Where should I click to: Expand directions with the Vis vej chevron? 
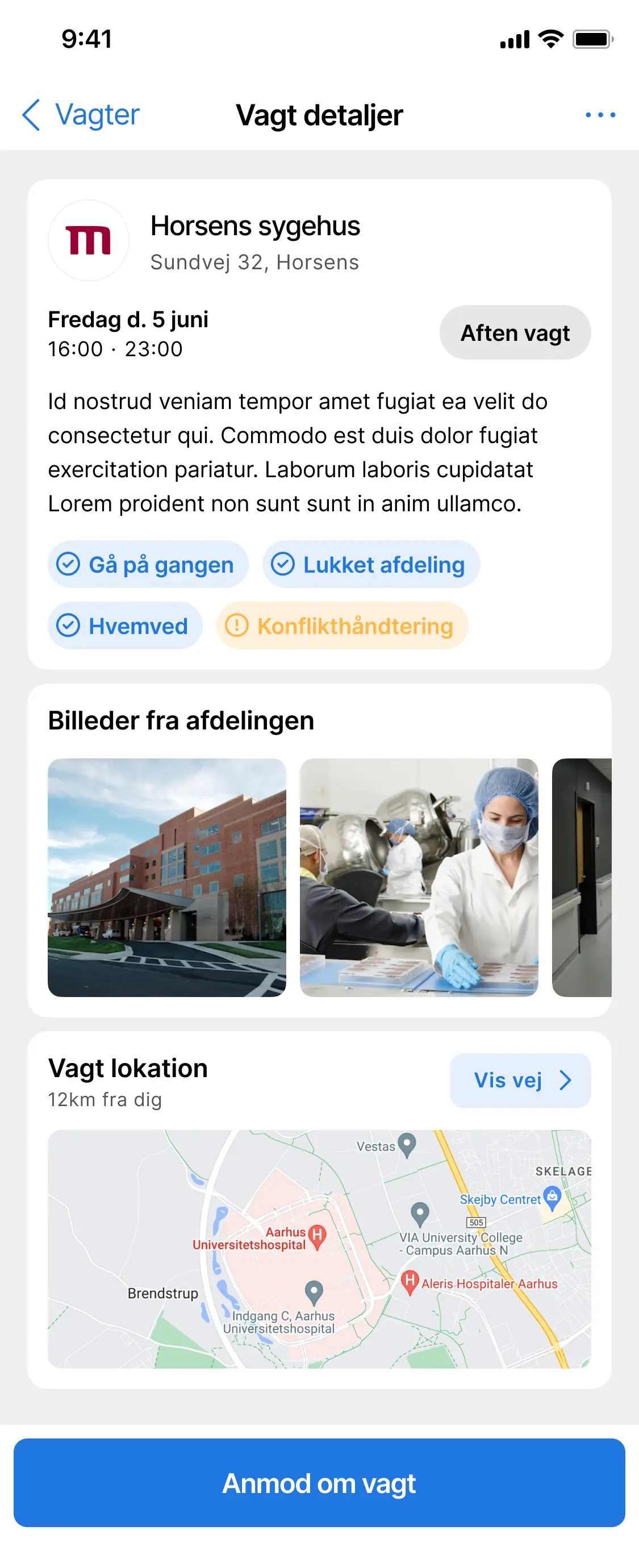coord(566,1081)
